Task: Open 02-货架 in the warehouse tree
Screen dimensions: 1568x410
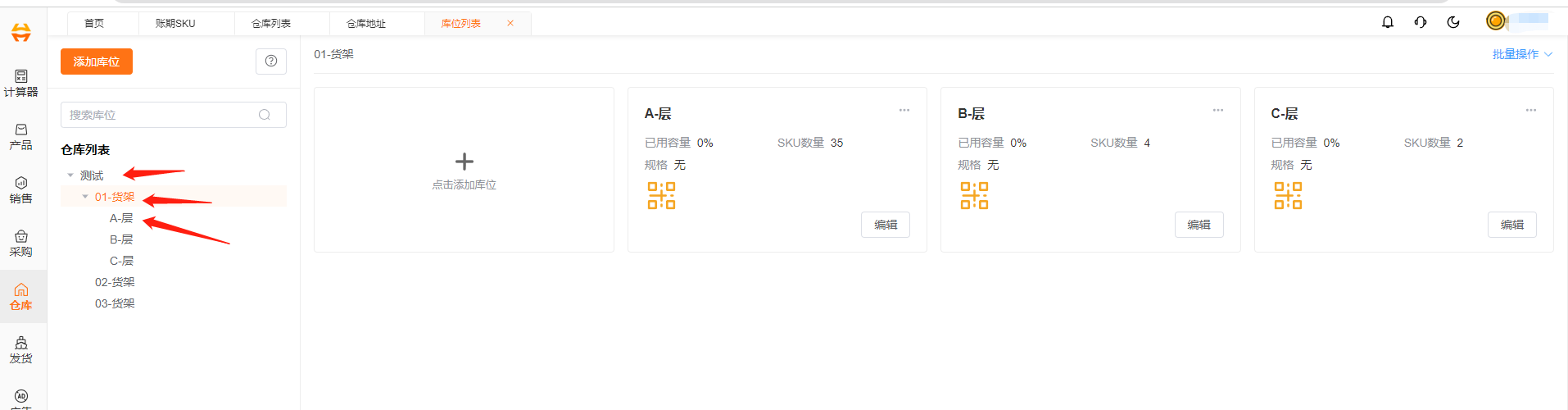Action: click(x=115, y=282)
